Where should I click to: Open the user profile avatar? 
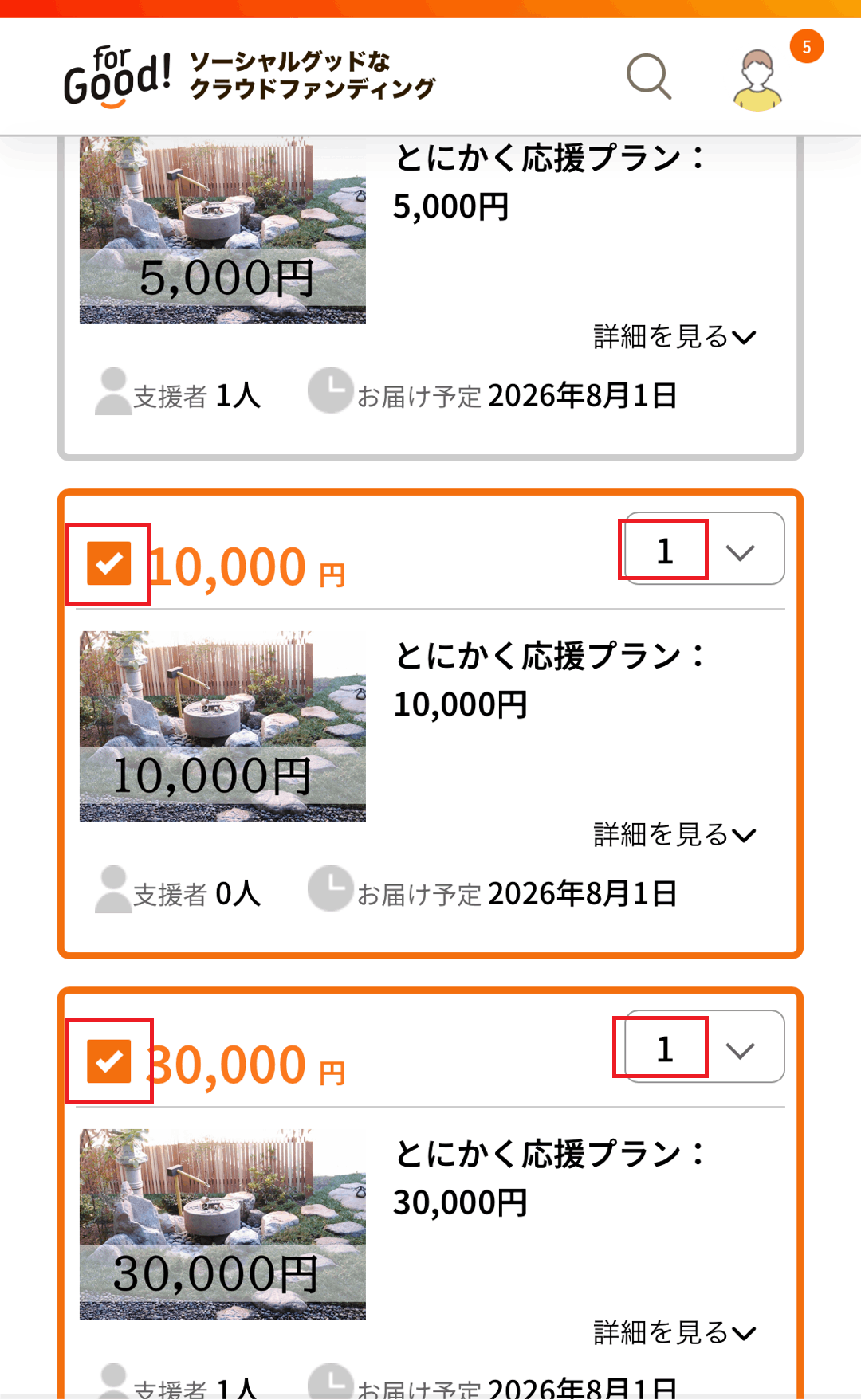coord(757,80)
